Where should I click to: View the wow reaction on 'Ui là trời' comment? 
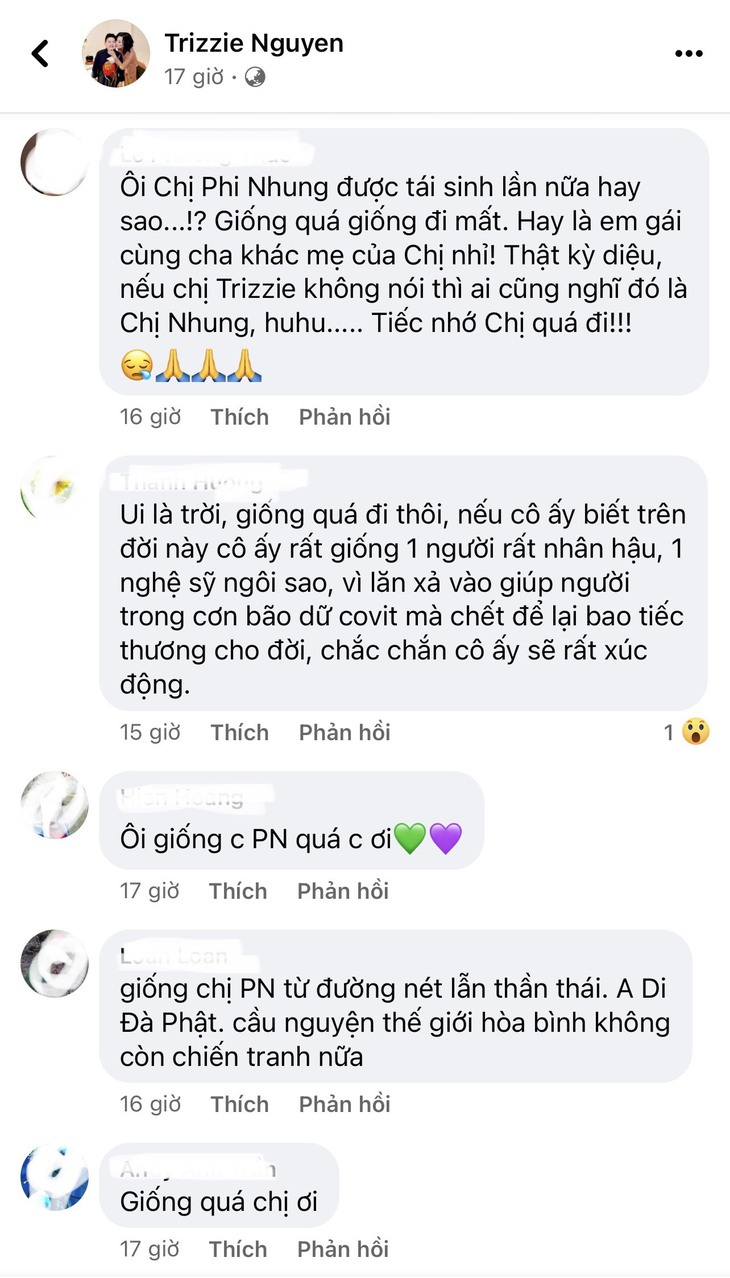tap(694, 733)
